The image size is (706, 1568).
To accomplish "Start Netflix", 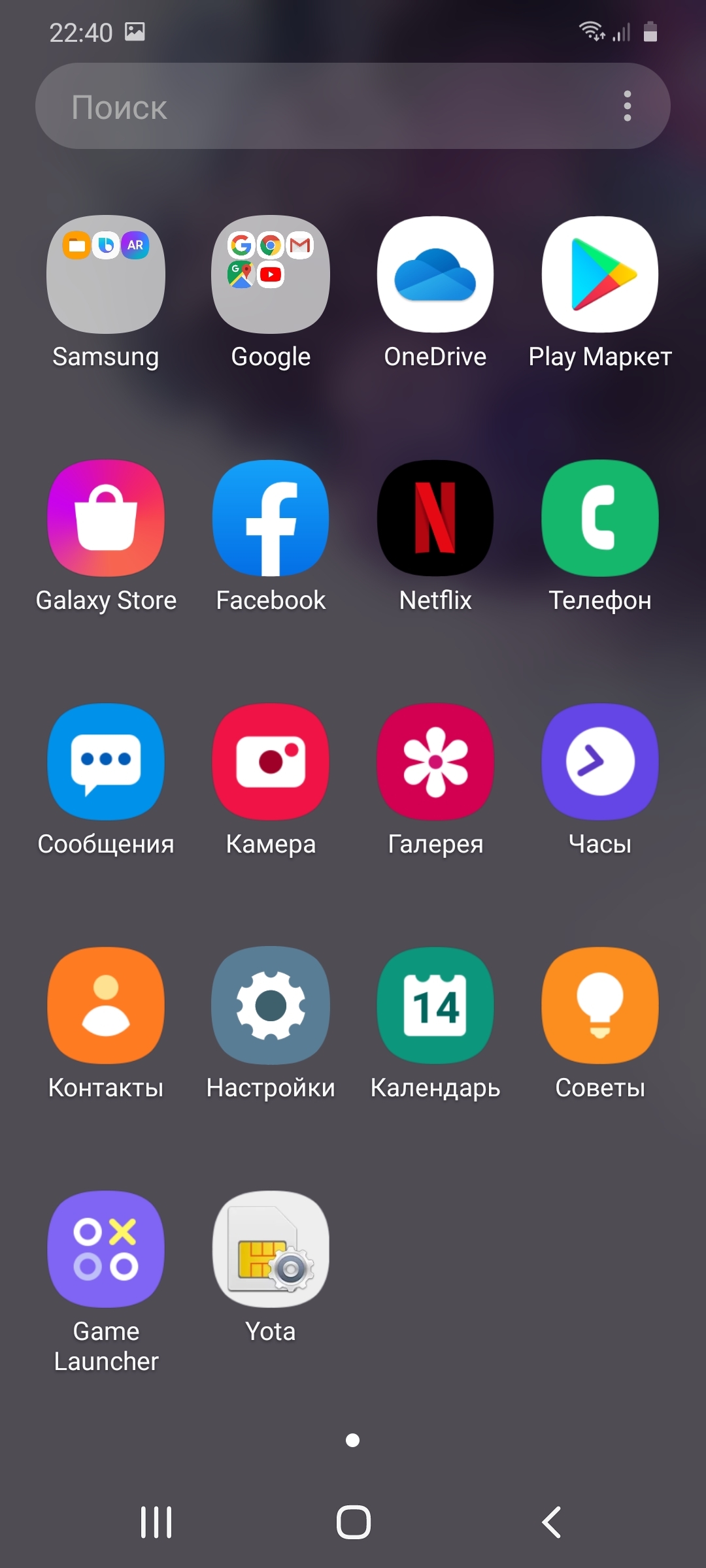I will (435, 518).
